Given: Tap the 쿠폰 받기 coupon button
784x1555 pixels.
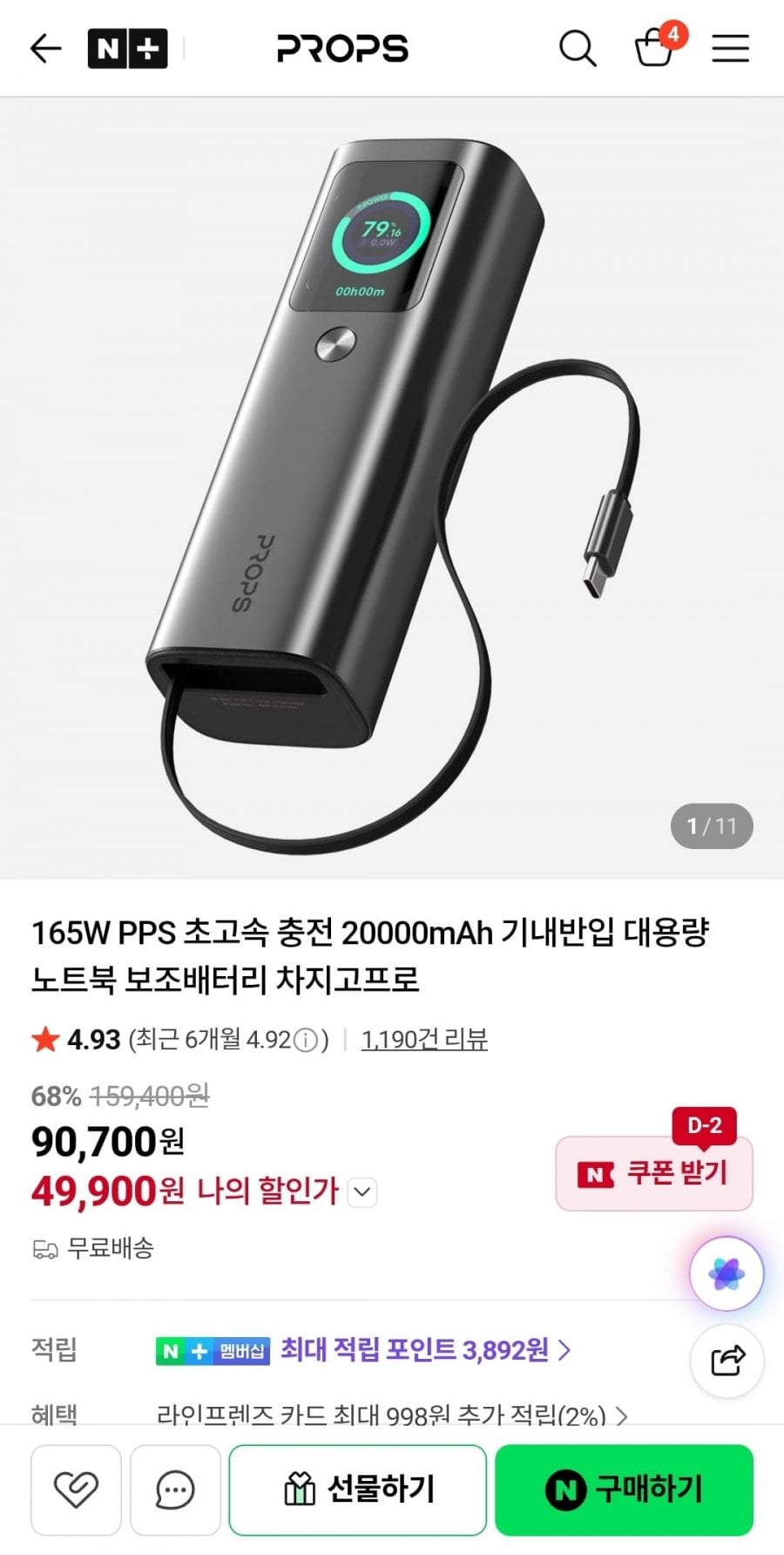Looking at the screenshot, I should [654, 1173].
